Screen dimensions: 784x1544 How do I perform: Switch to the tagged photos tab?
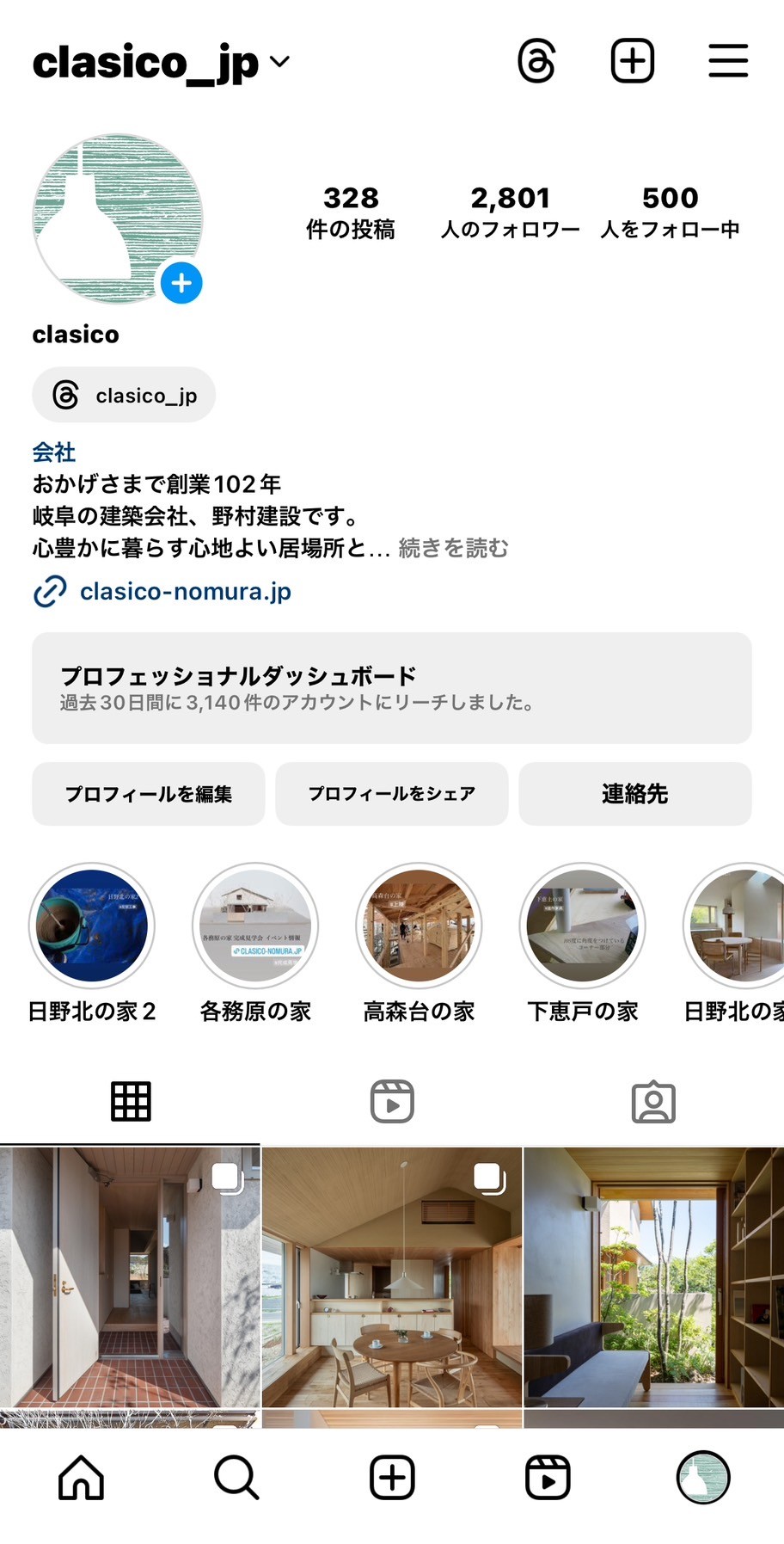pyautogui.click(x=653, y=1102)
